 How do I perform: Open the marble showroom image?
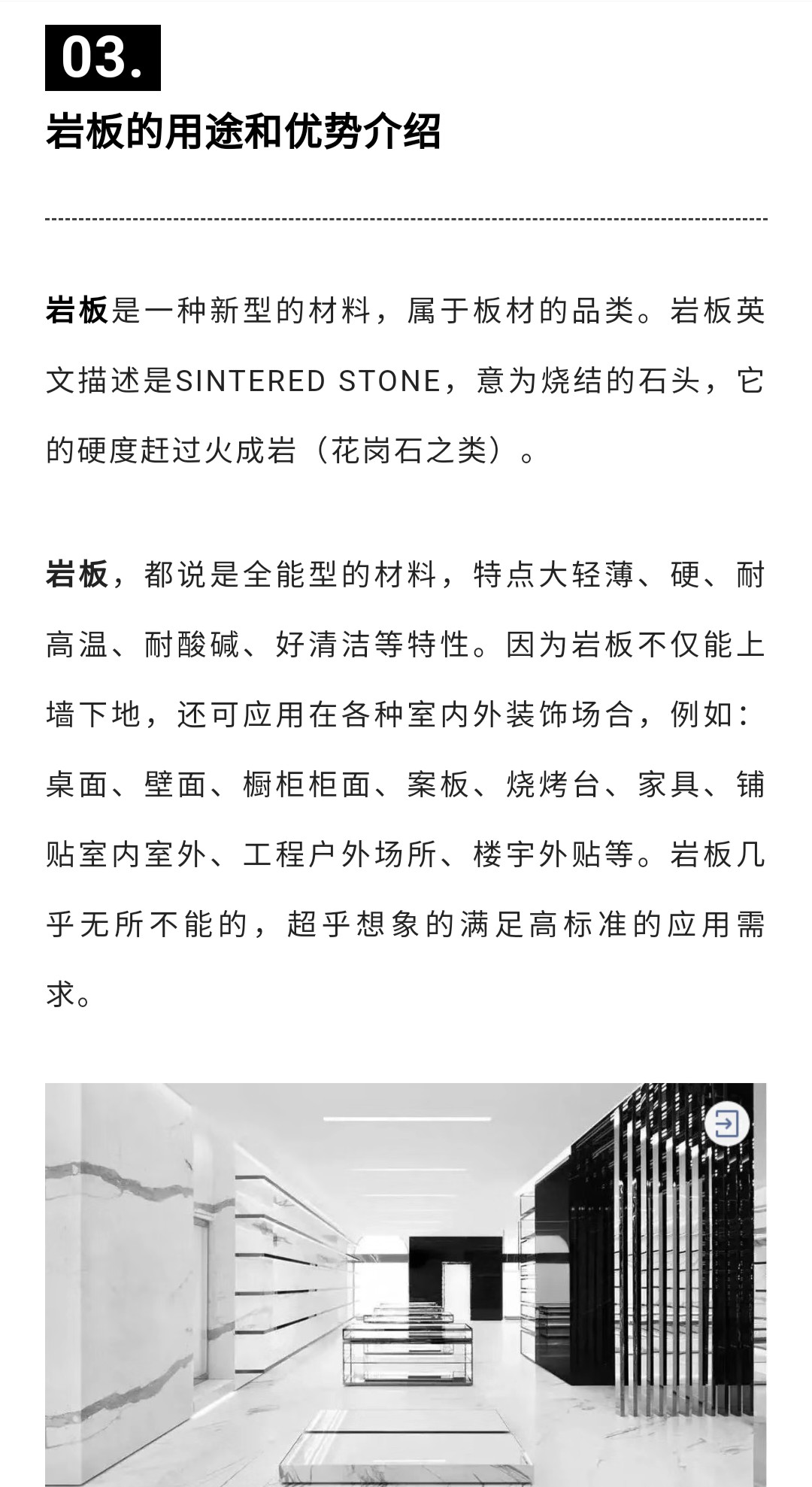click(405, 1285)
